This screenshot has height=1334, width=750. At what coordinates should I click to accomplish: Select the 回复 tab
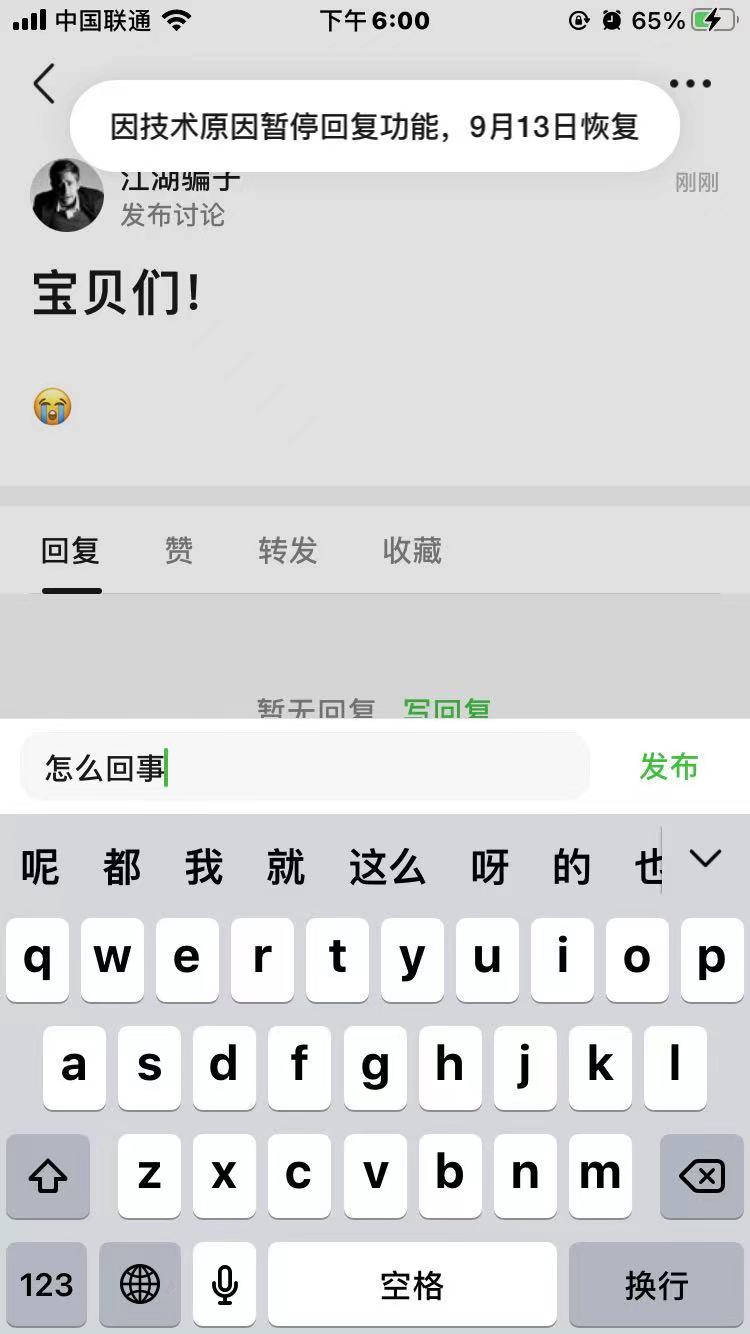pos(70,551)
